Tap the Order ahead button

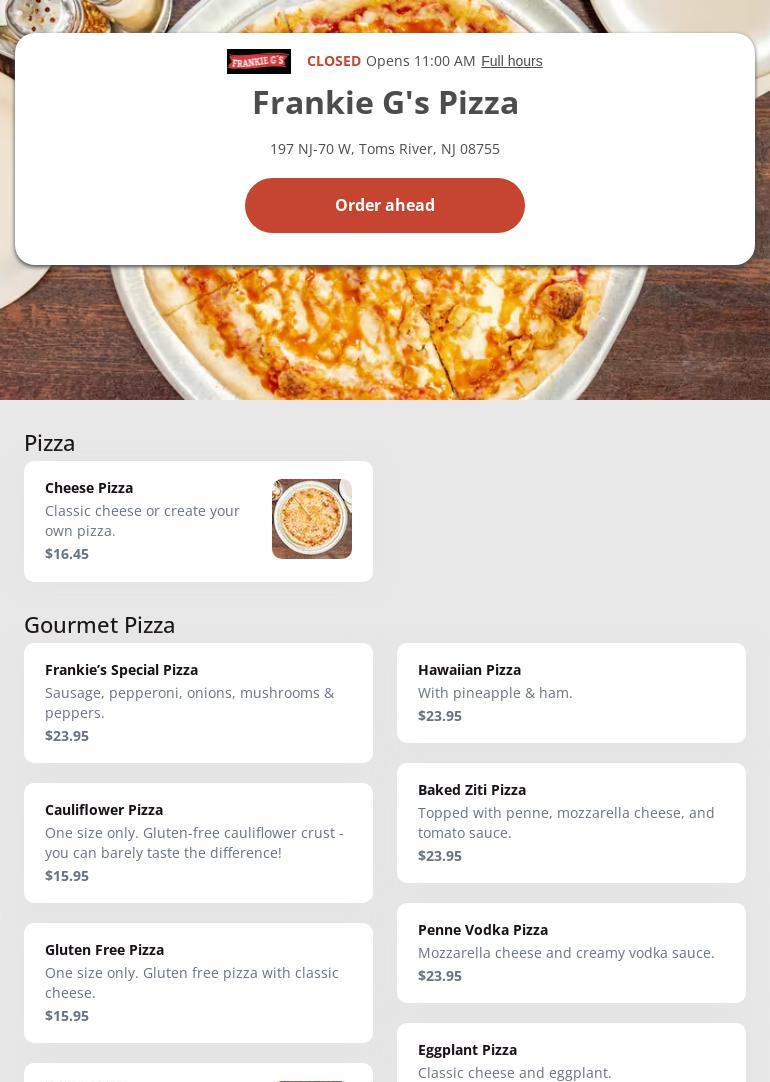coord(385,205)
